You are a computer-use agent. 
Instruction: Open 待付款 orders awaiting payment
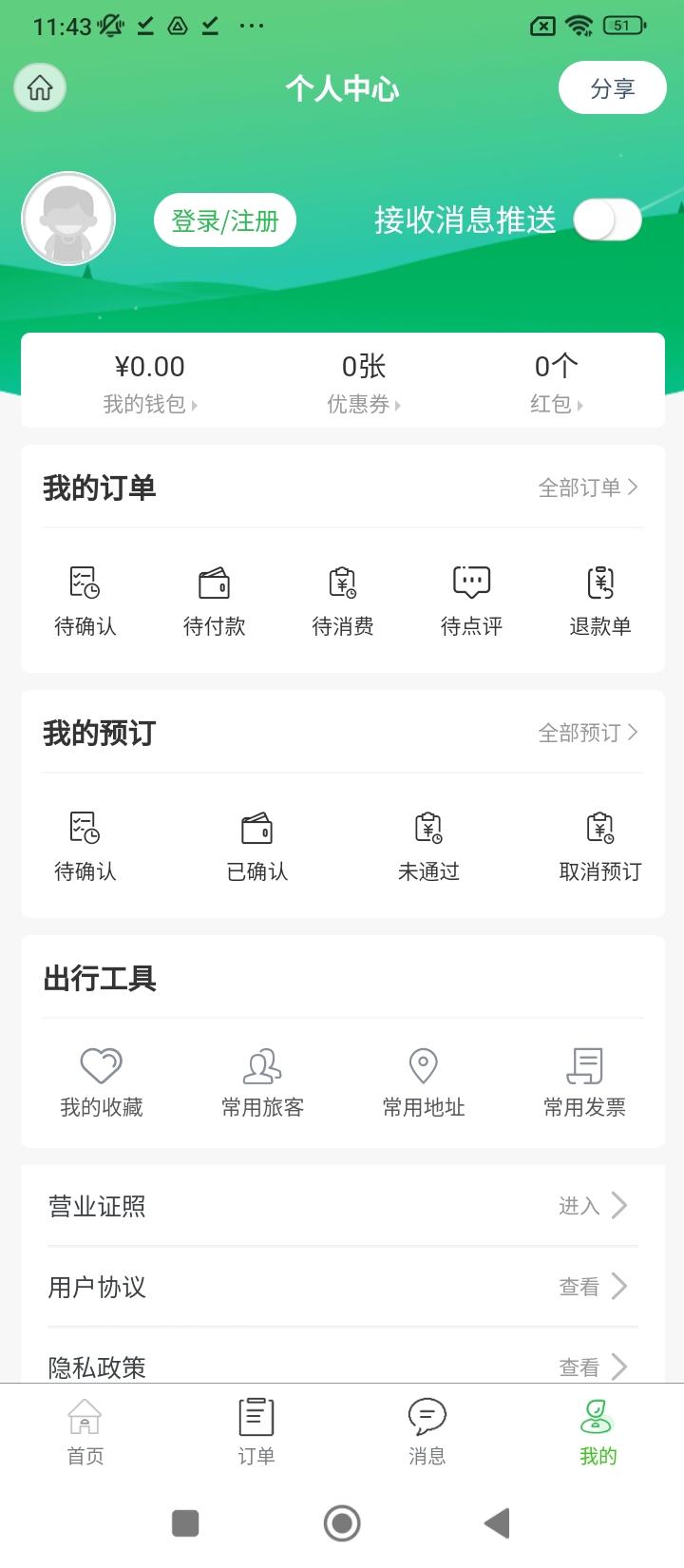(214, 600)
